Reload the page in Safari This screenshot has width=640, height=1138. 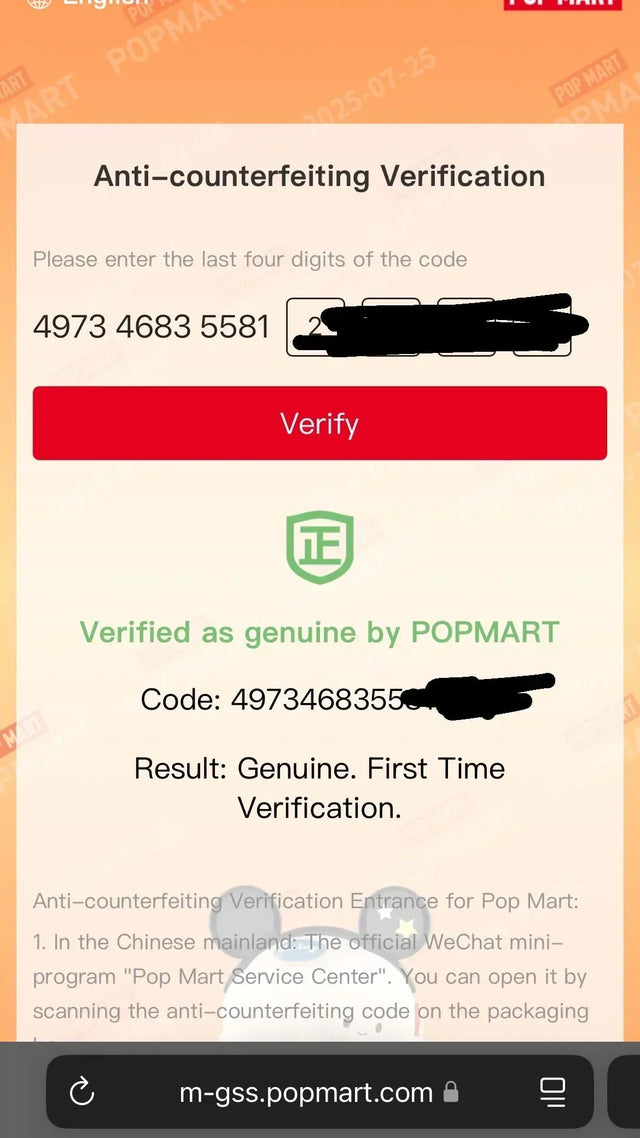tap(82, 1091)
